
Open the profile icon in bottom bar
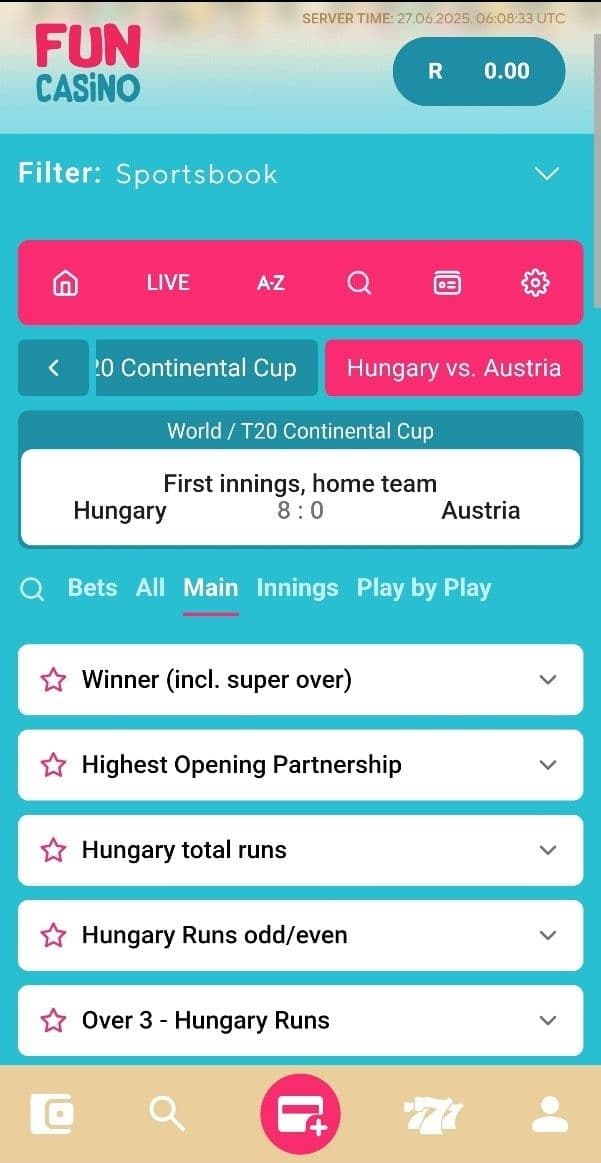[549, 1113]
